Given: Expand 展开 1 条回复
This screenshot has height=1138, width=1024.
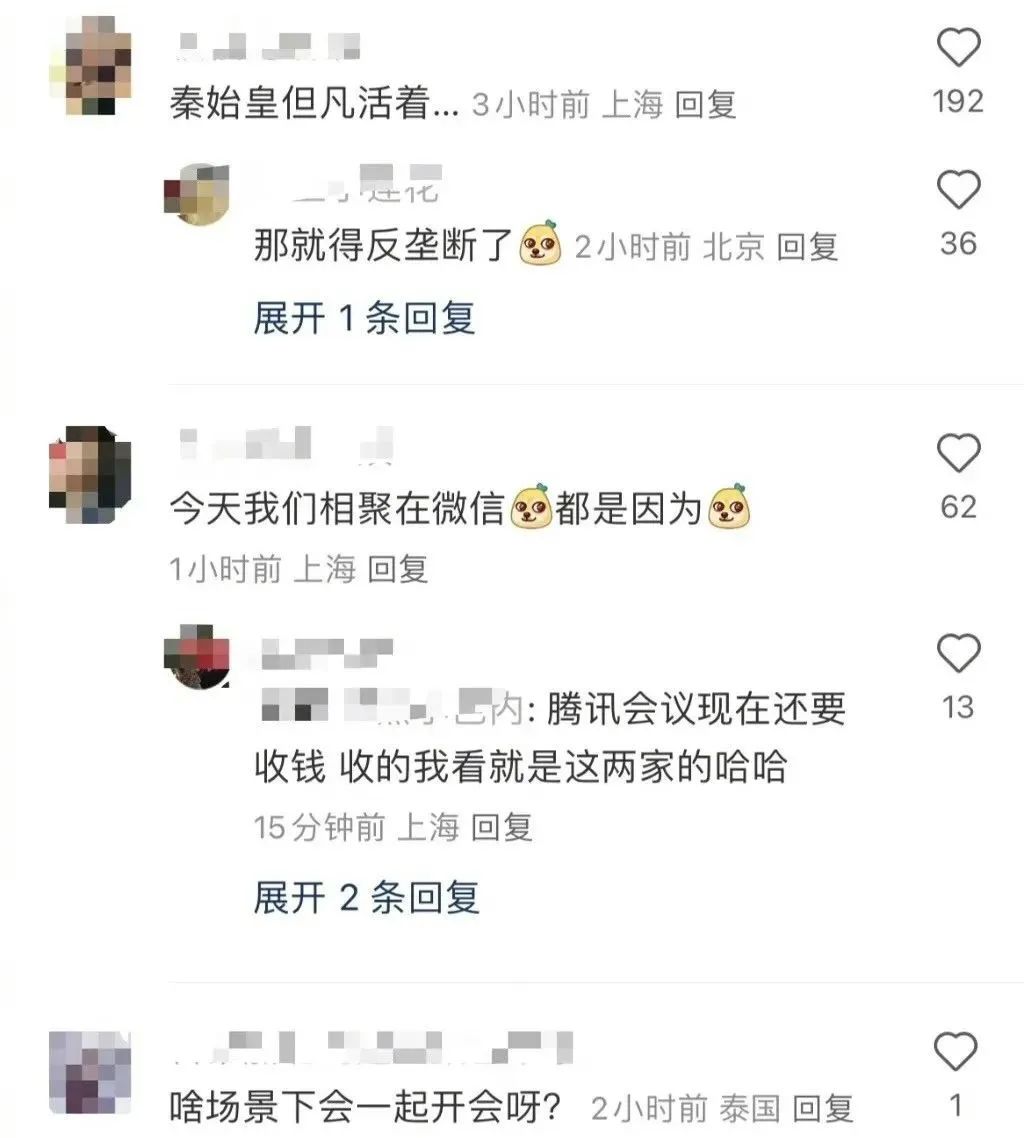Looking at the screenshot, I should point(364,318).
